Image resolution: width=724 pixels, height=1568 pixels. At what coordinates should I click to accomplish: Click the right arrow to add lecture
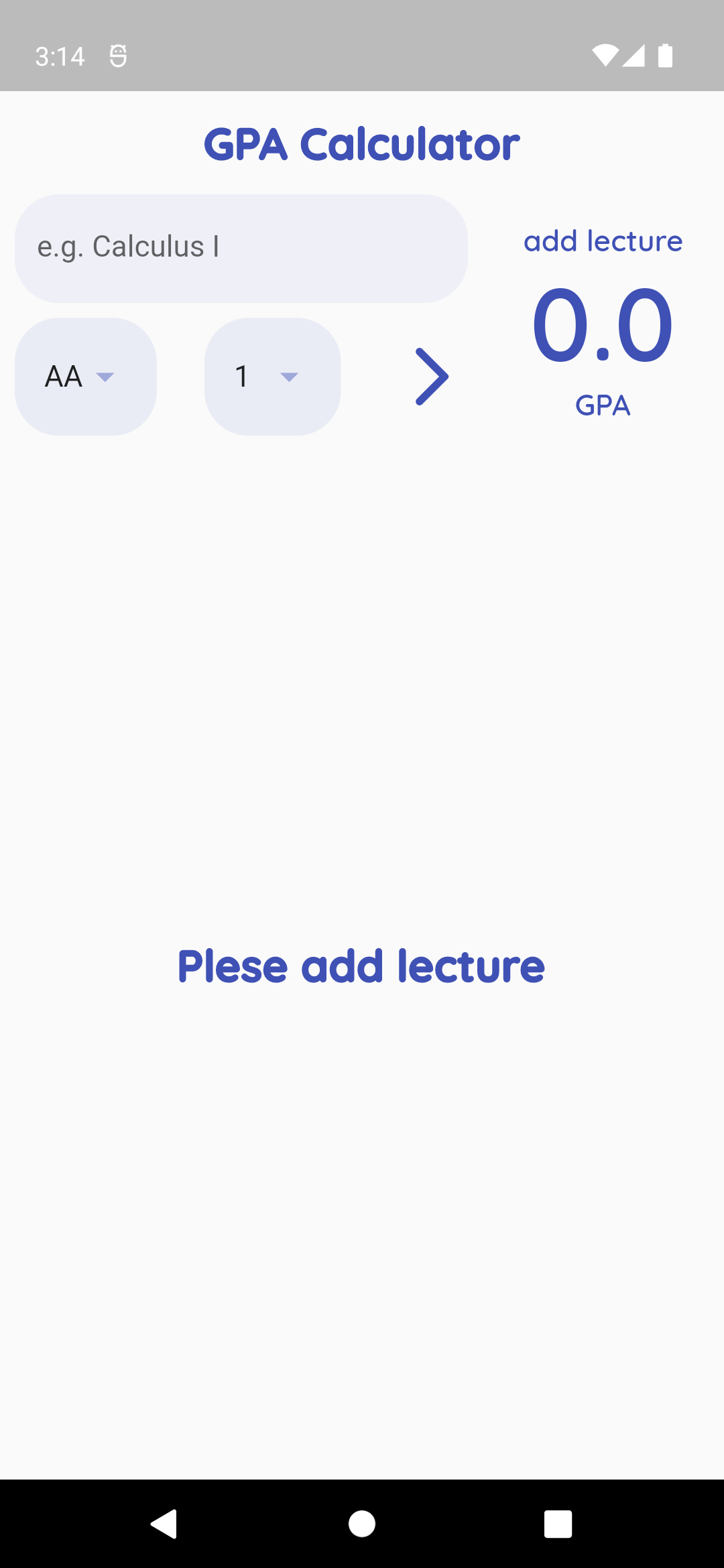pyautogui.click(x=432, y=377)
